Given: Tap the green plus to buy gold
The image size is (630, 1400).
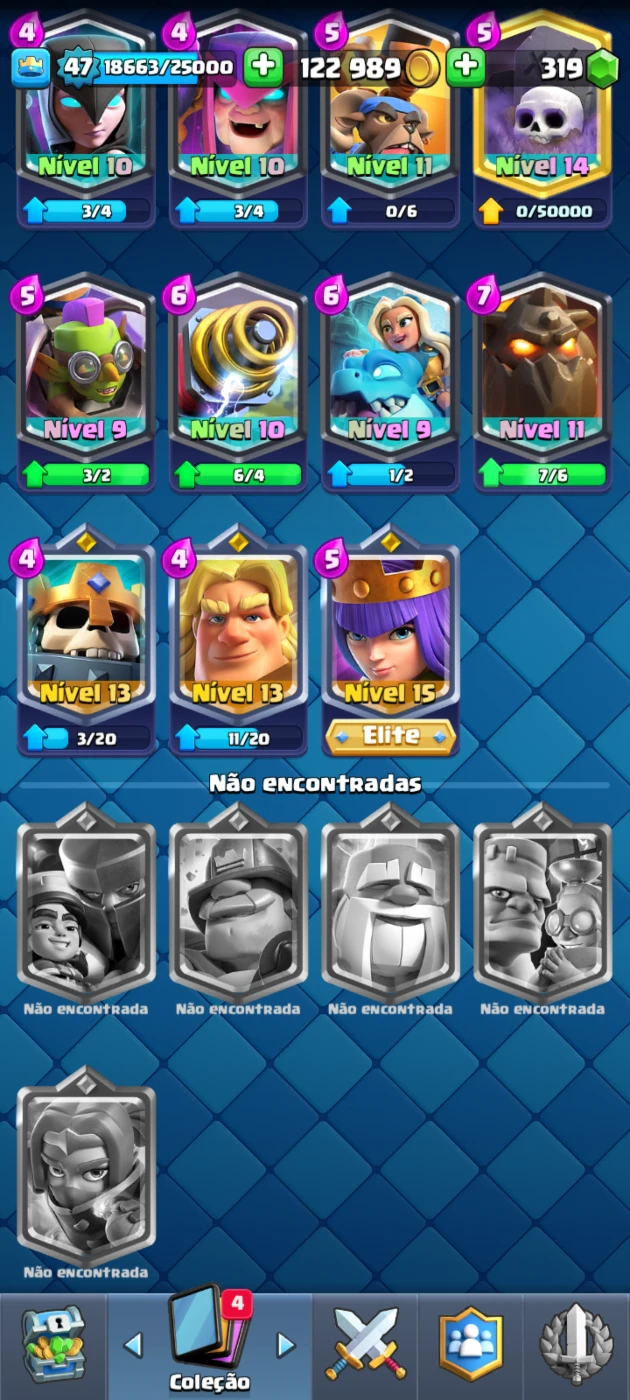Looking at the screenshot, I should (x=264, y=67).
